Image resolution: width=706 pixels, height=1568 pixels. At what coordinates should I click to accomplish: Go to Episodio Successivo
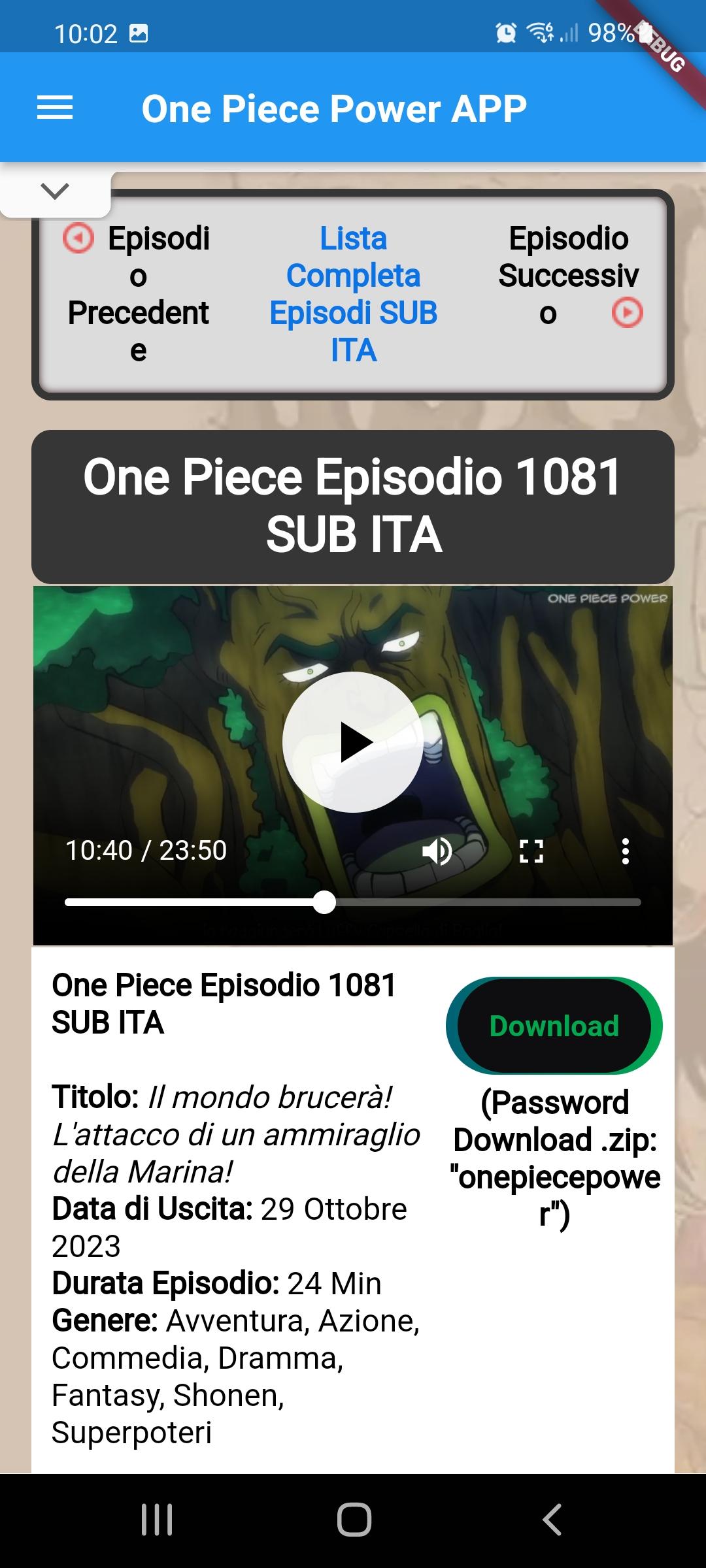tap(569, 275)
